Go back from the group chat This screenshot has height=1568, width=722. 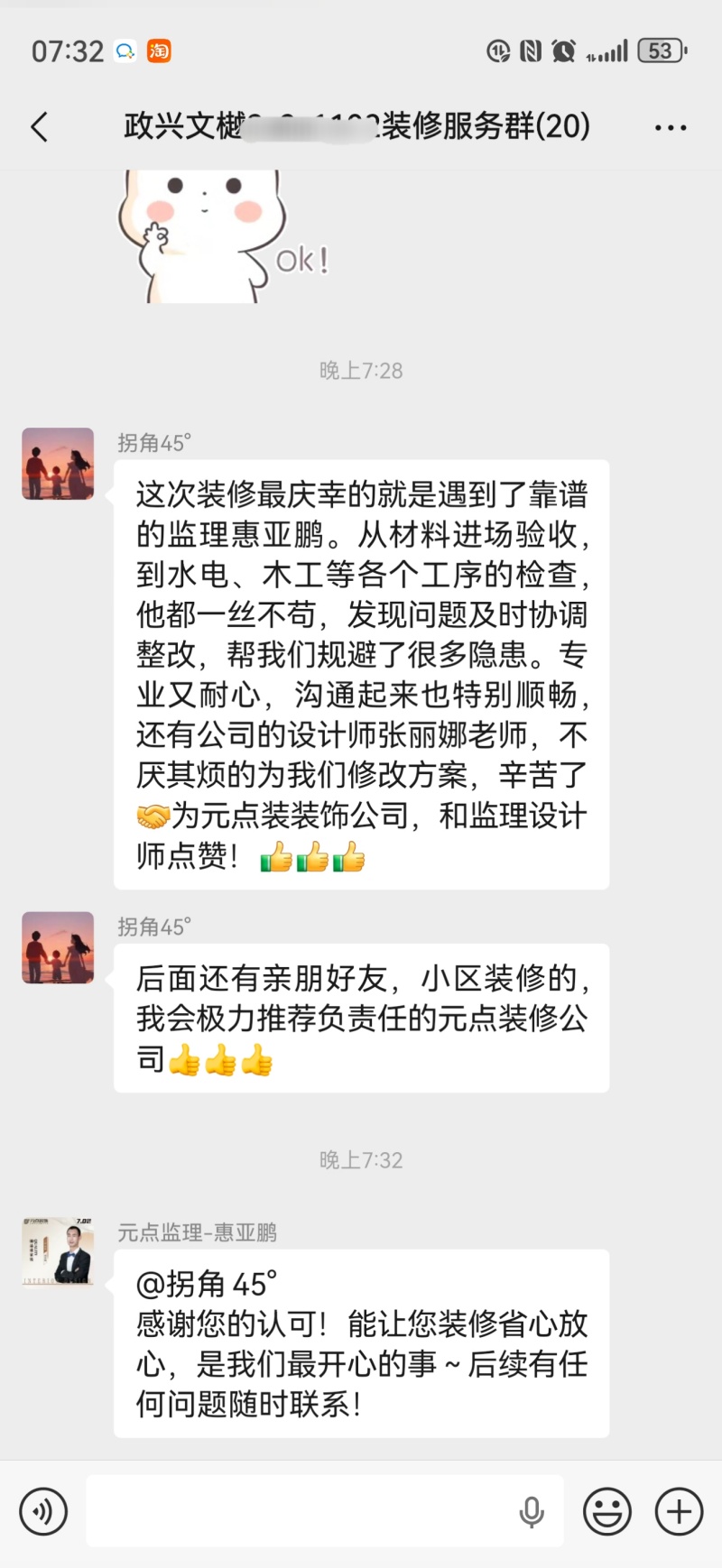tap(39, 127)
